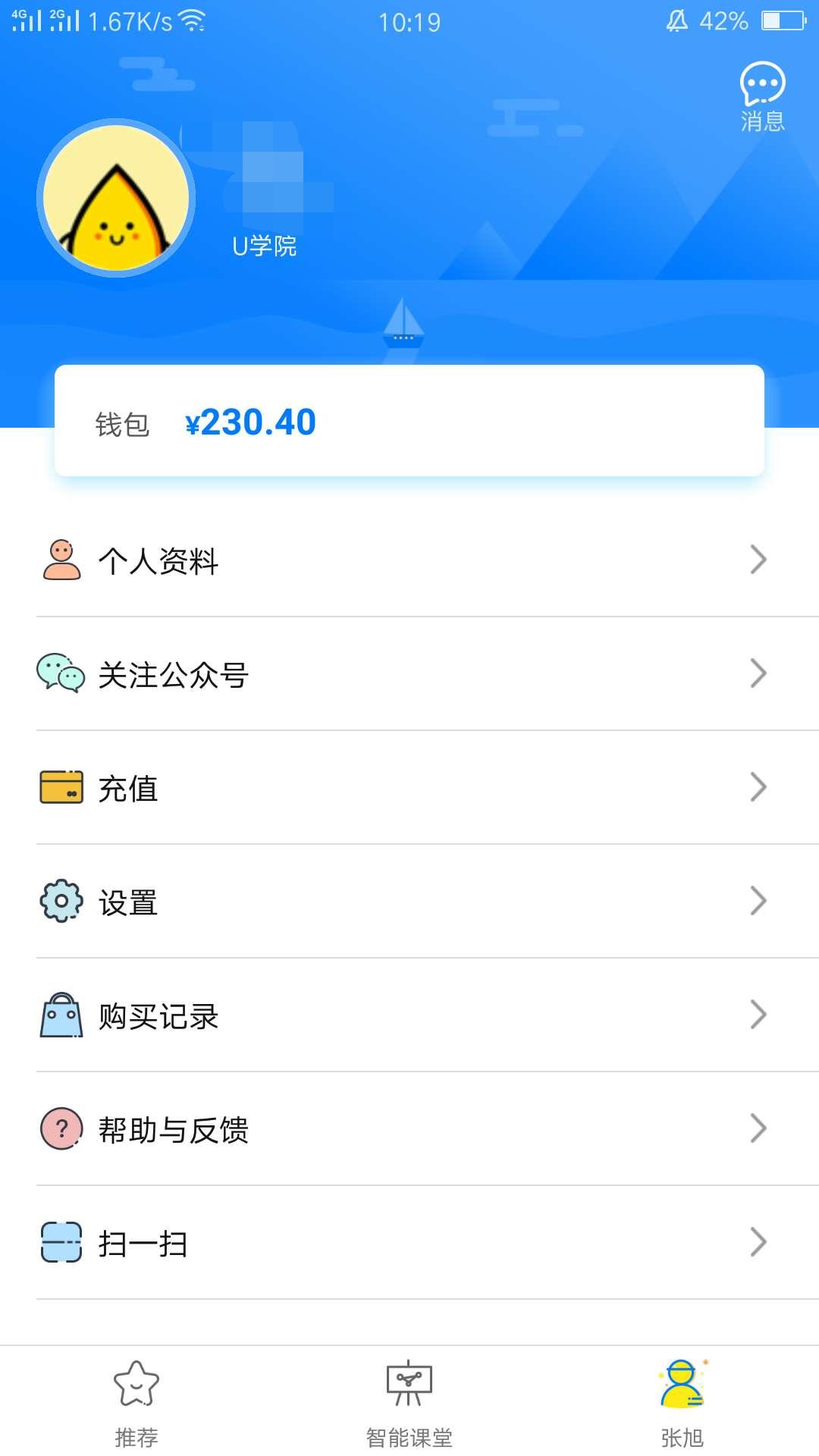
Task: Expand the 充值 row chevron
Action: coord(759,789)
